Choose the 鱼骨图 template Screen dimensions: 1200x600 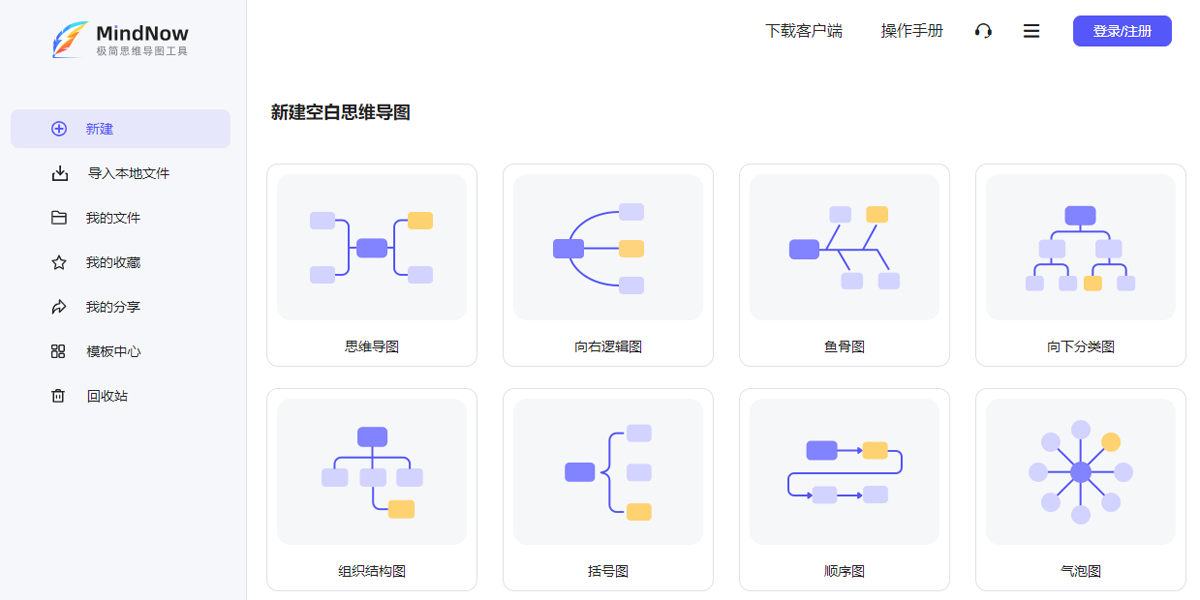click(843, 264)
